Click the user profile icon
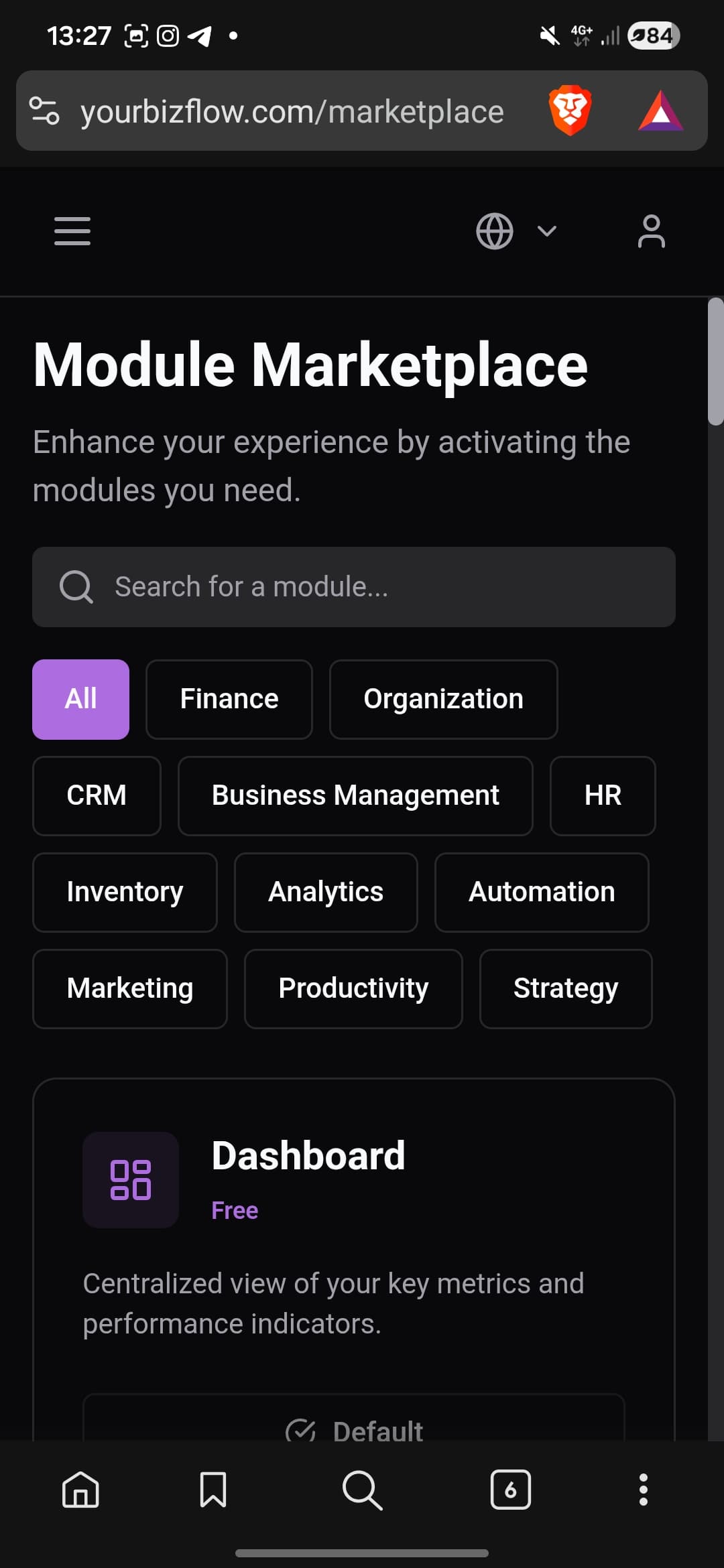The width and height of the screenshot is (724, 1568). point(650,231)
